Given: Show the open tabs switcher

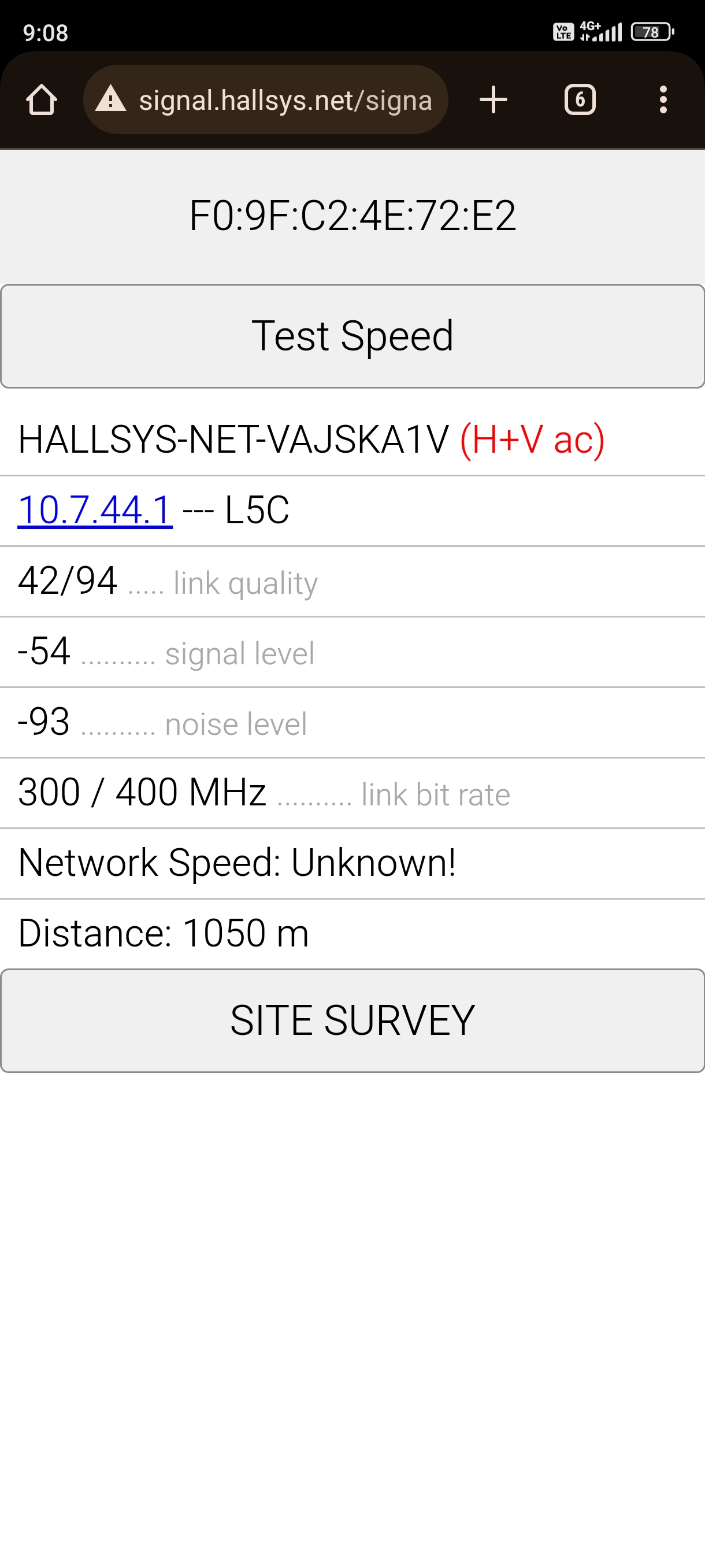Looking at the screenshot, I should tap(580, 100).
